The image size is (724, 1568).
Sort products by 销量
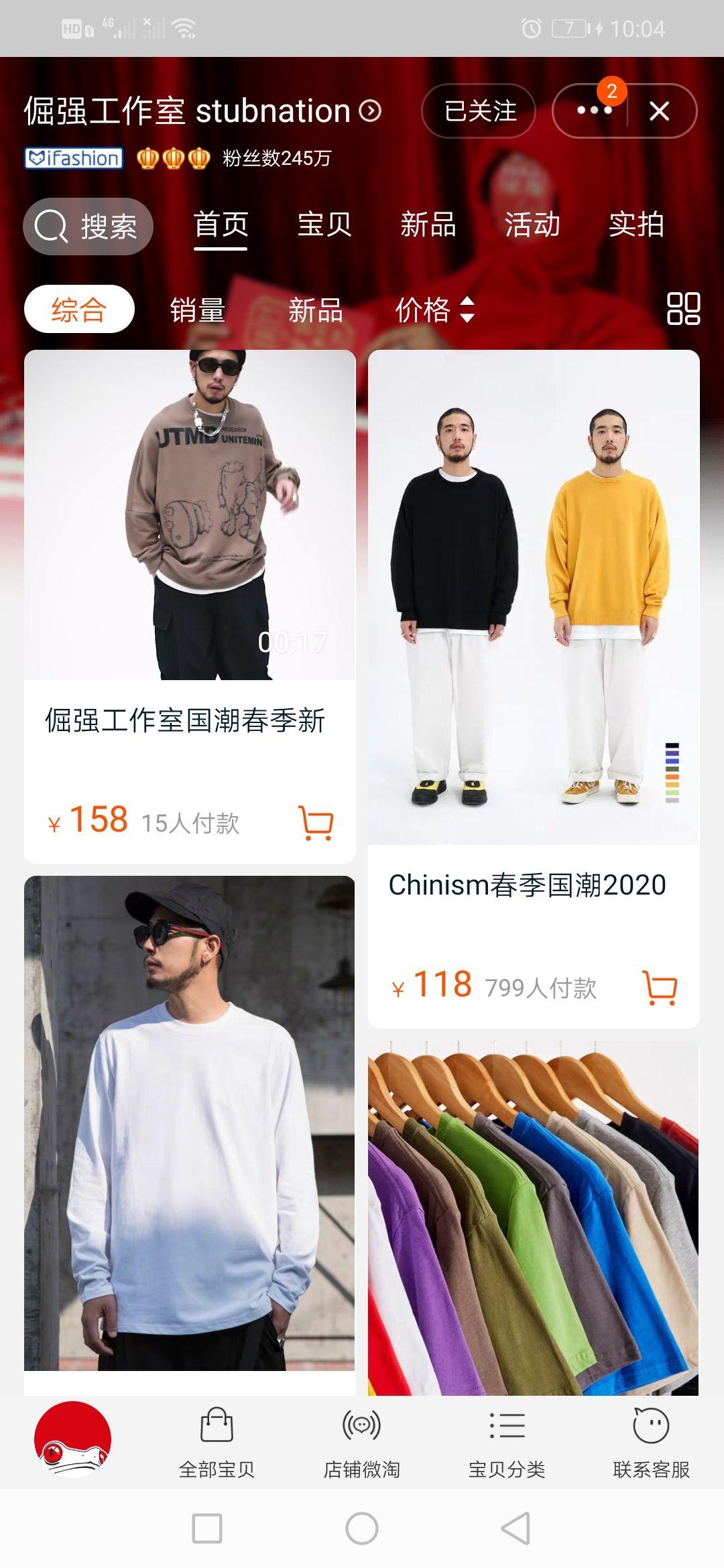pyautogui.click(x=197, y=310)
